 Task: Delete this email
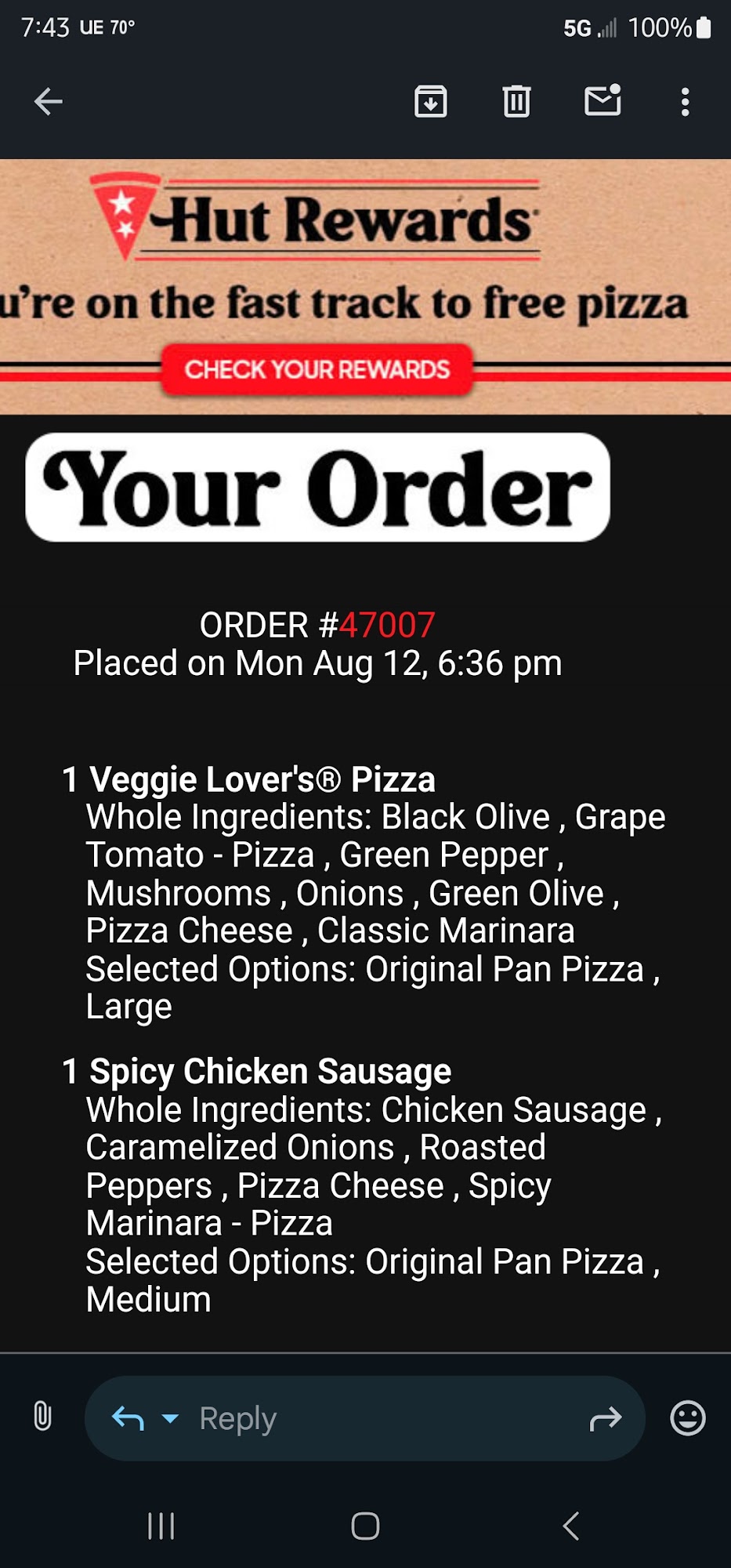516,102
